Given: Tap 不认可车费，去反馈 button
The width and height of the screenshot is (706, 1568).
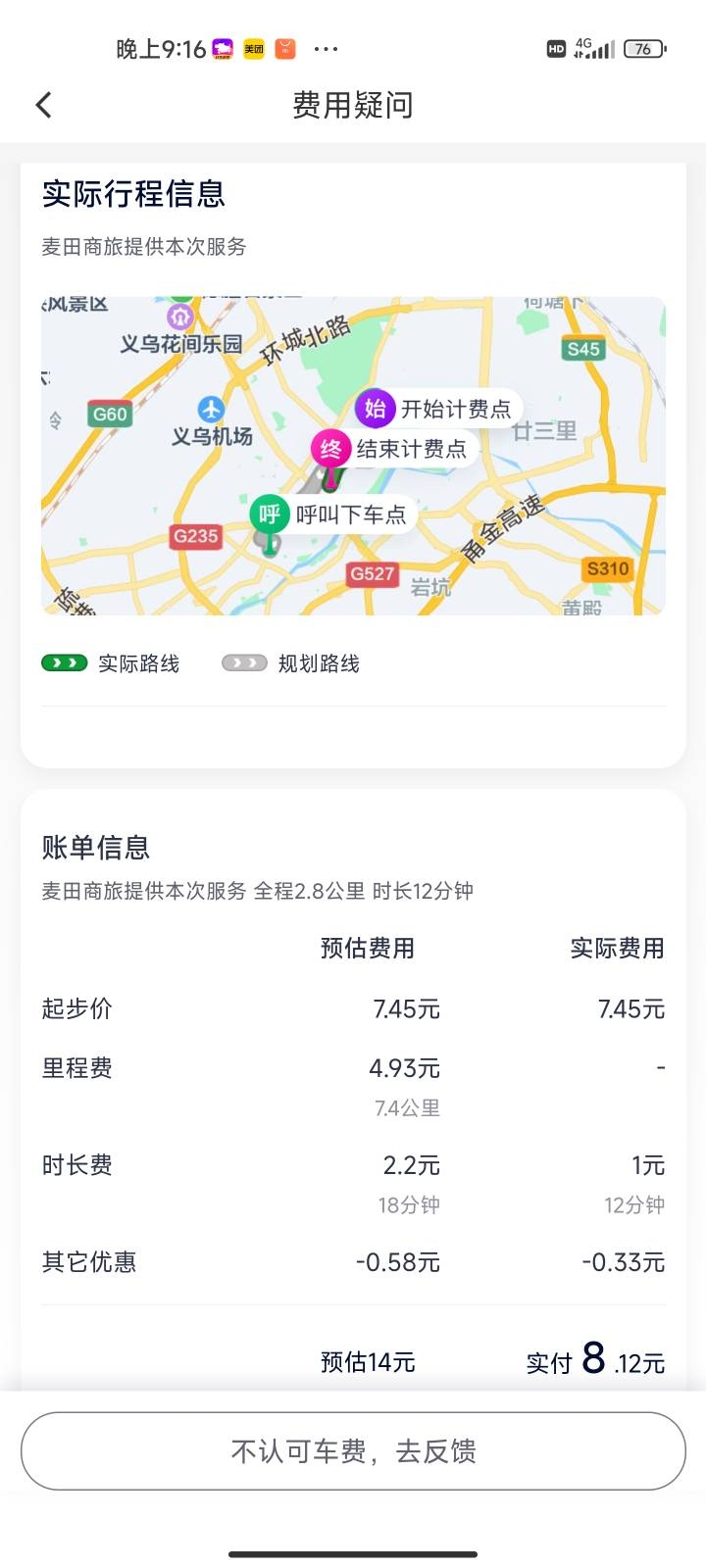Looking at the screenshot, I should click(353, 1451).
